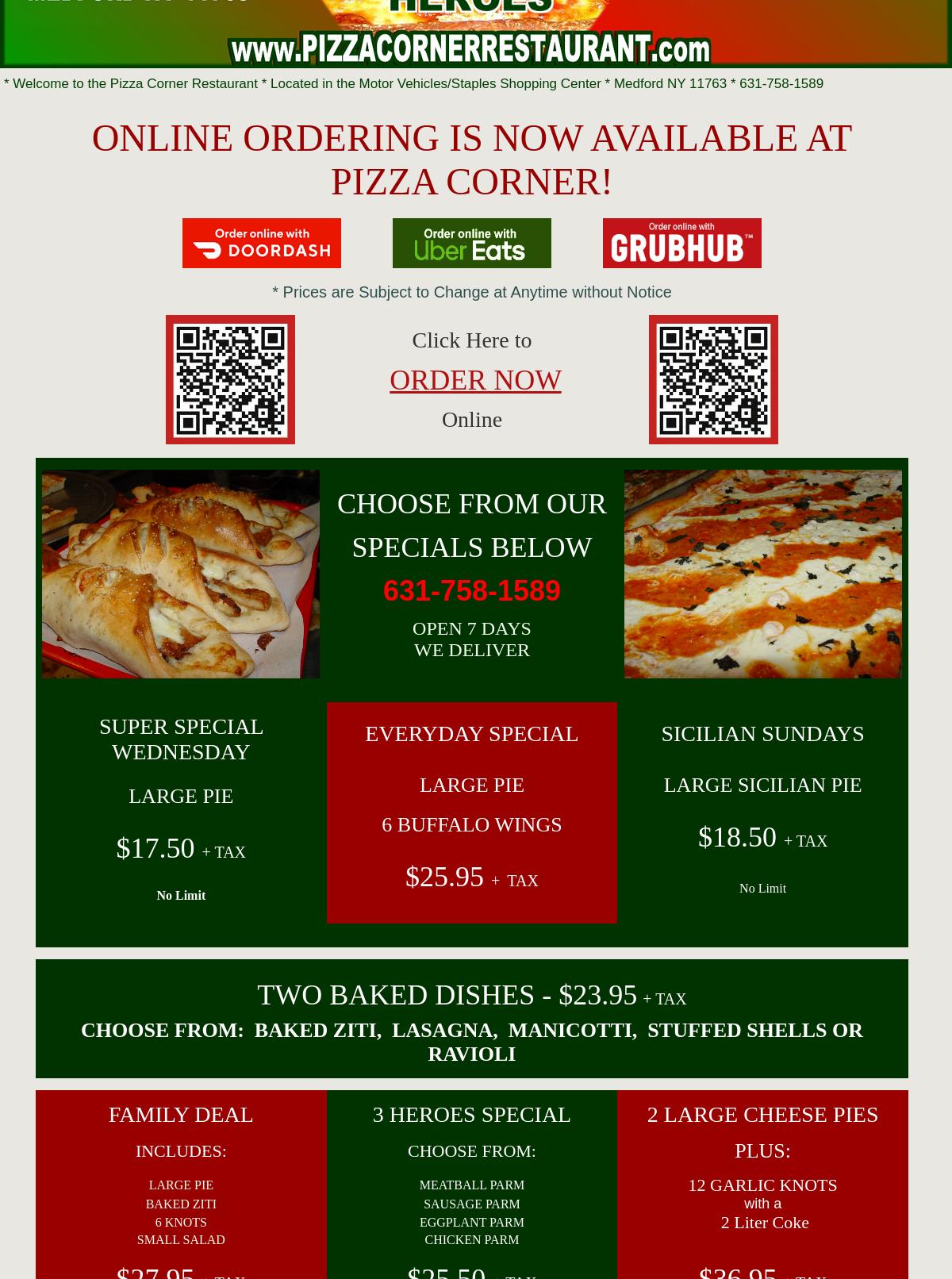Open the ORDER NOW link
The image size is (952, 1279).
tap(475, 380)
